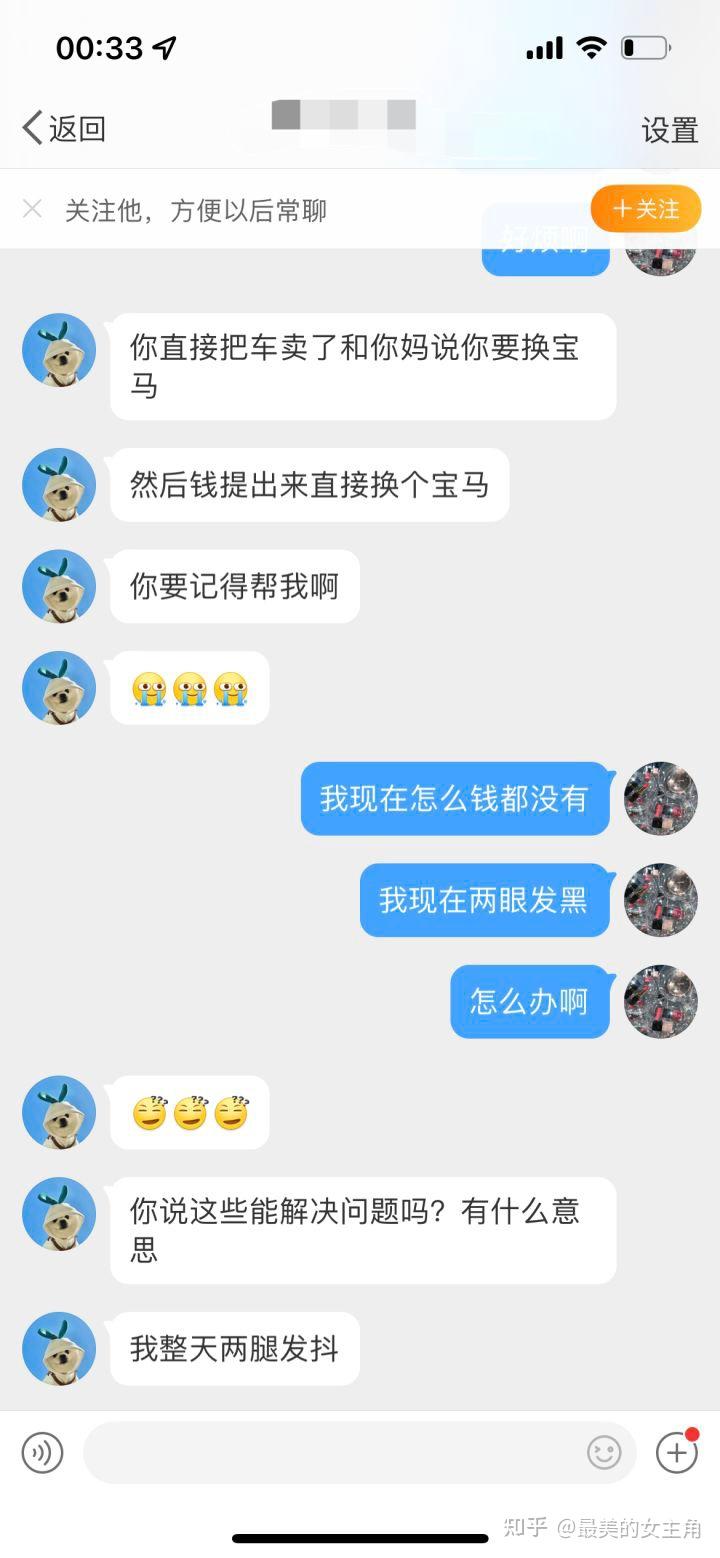Open my avatar beside 怎么办啊
The width and height of the screenshot is (720, 1558).
coord(660,1001)
